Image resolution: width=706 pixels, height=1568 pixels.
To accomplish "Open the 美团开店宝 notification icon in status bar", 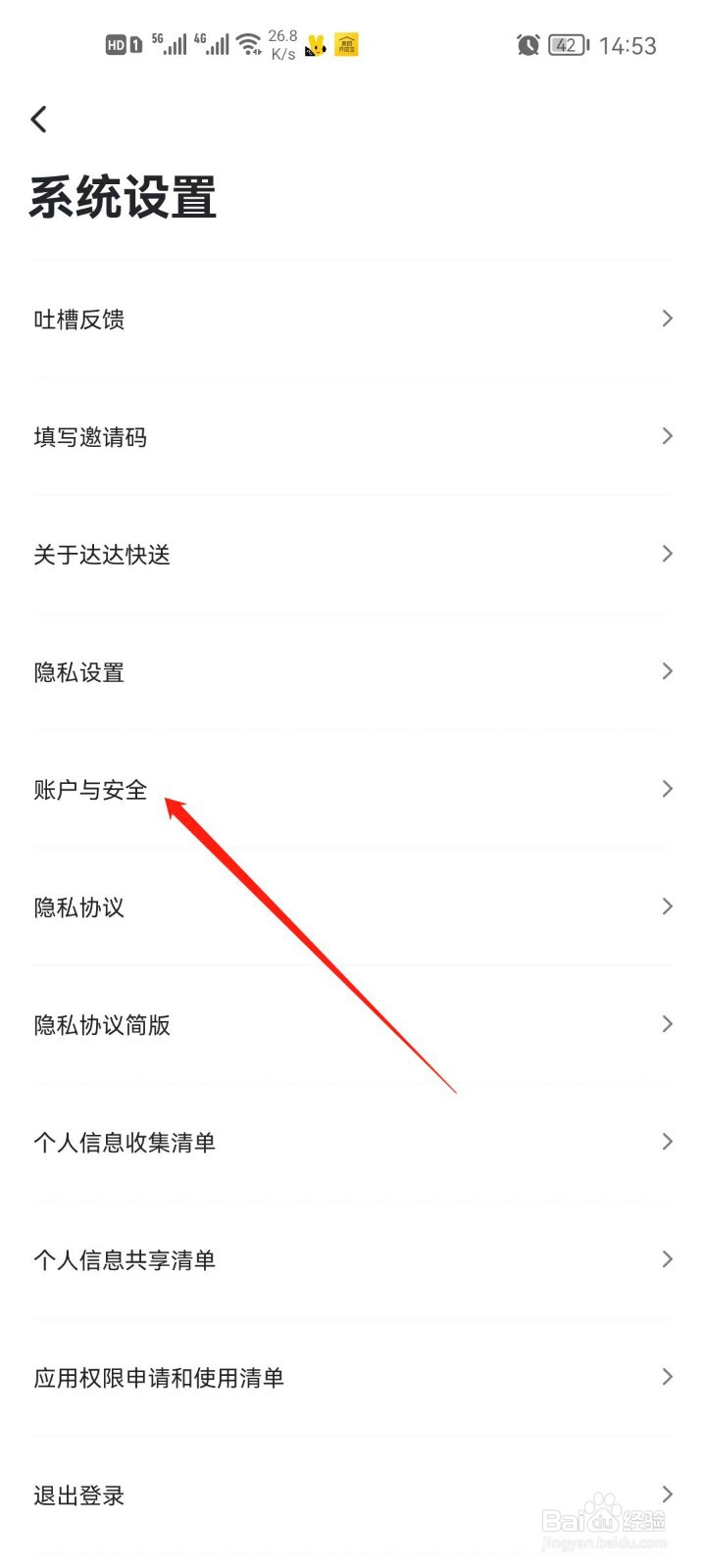I will 345,44.
